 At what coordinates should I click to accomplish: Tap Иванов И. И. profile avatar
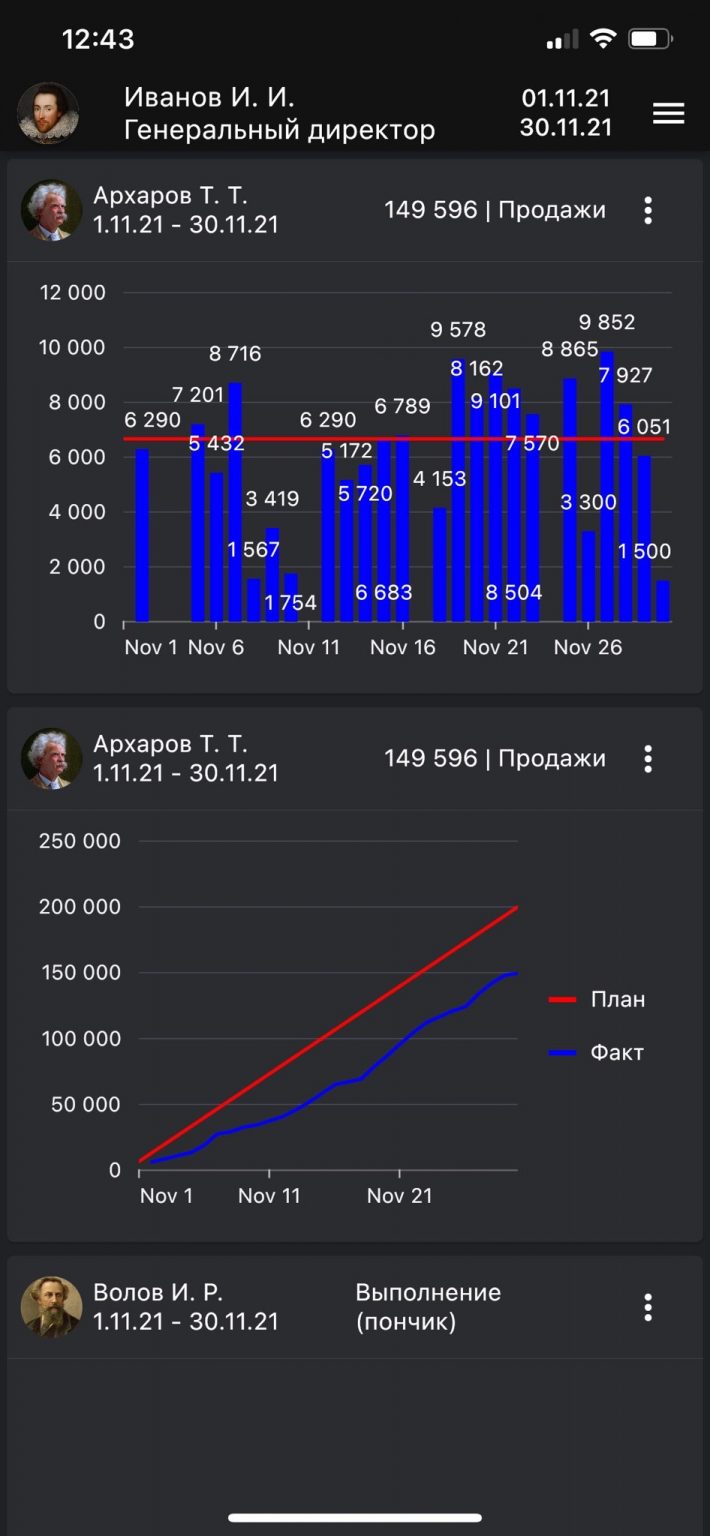point(48,113)
